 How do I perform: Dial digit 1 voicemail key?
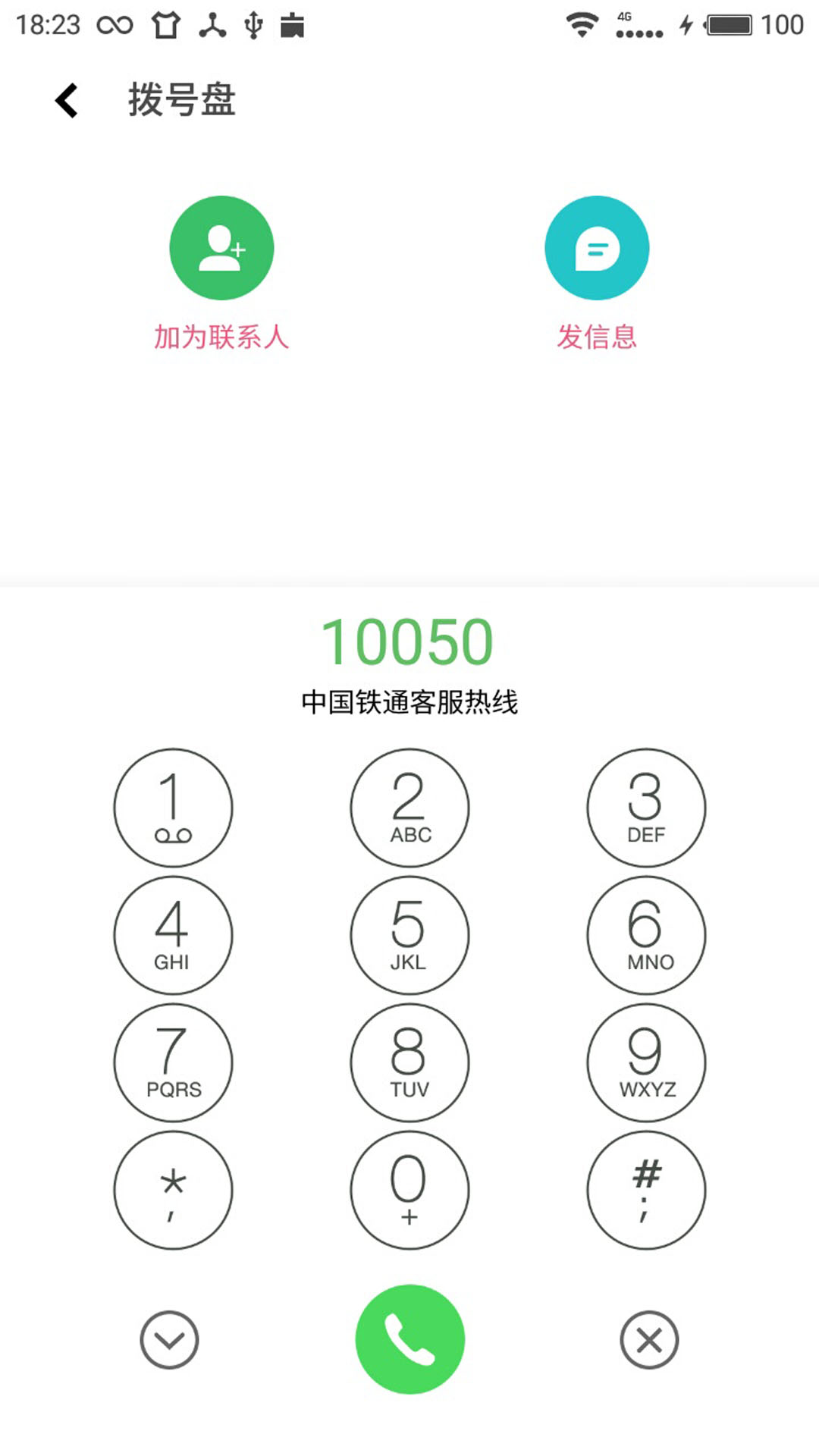coord(173,808)
